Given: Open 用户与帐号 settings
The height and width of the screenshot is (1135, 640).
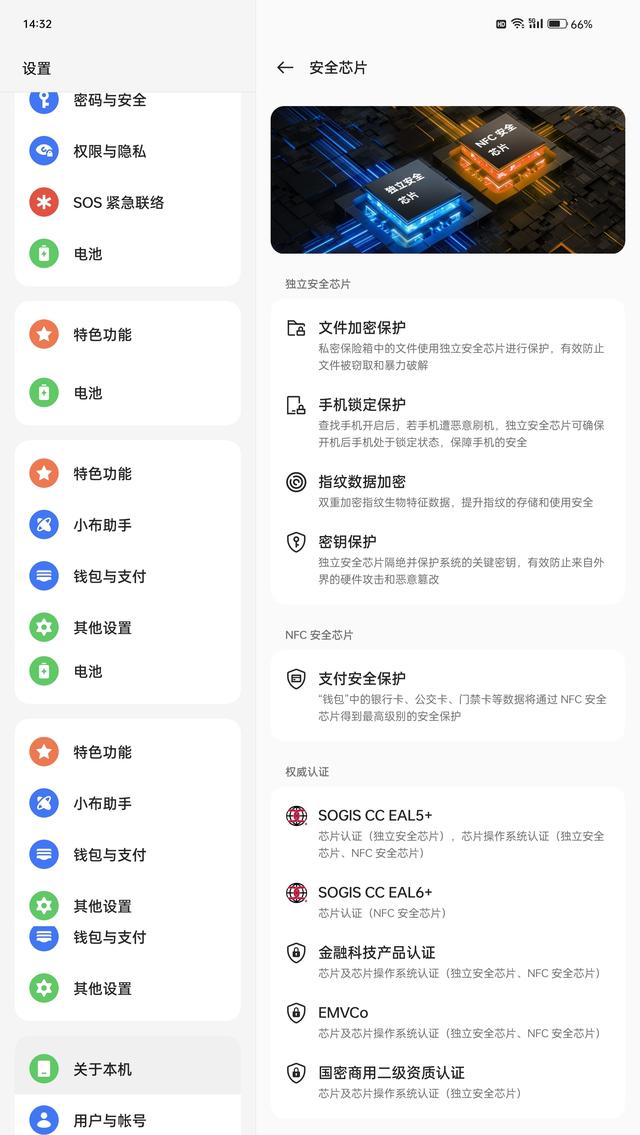Looking at the screenshot, I should coord(110,1120).
